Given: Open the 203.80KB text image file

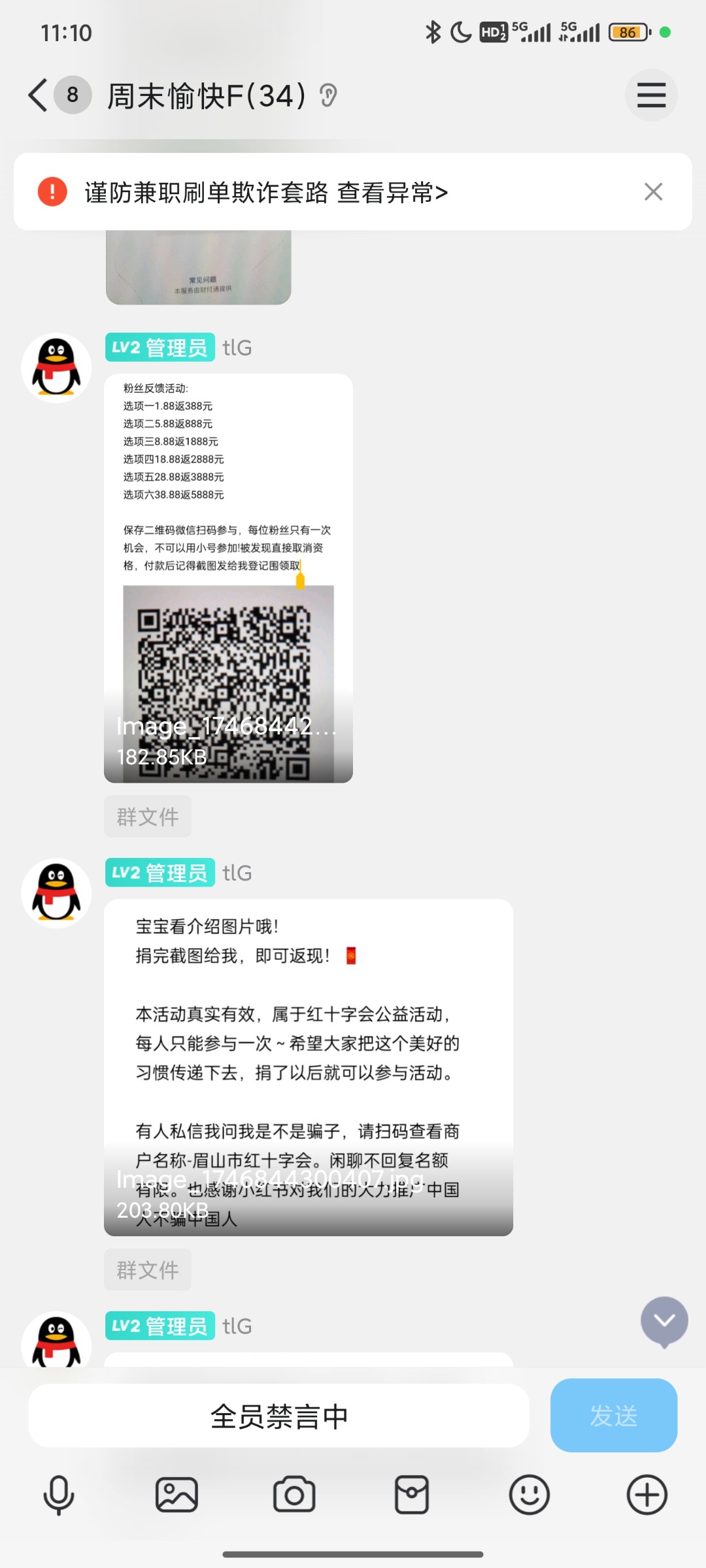Looking at the screenshot, I should pos(308,1066).
